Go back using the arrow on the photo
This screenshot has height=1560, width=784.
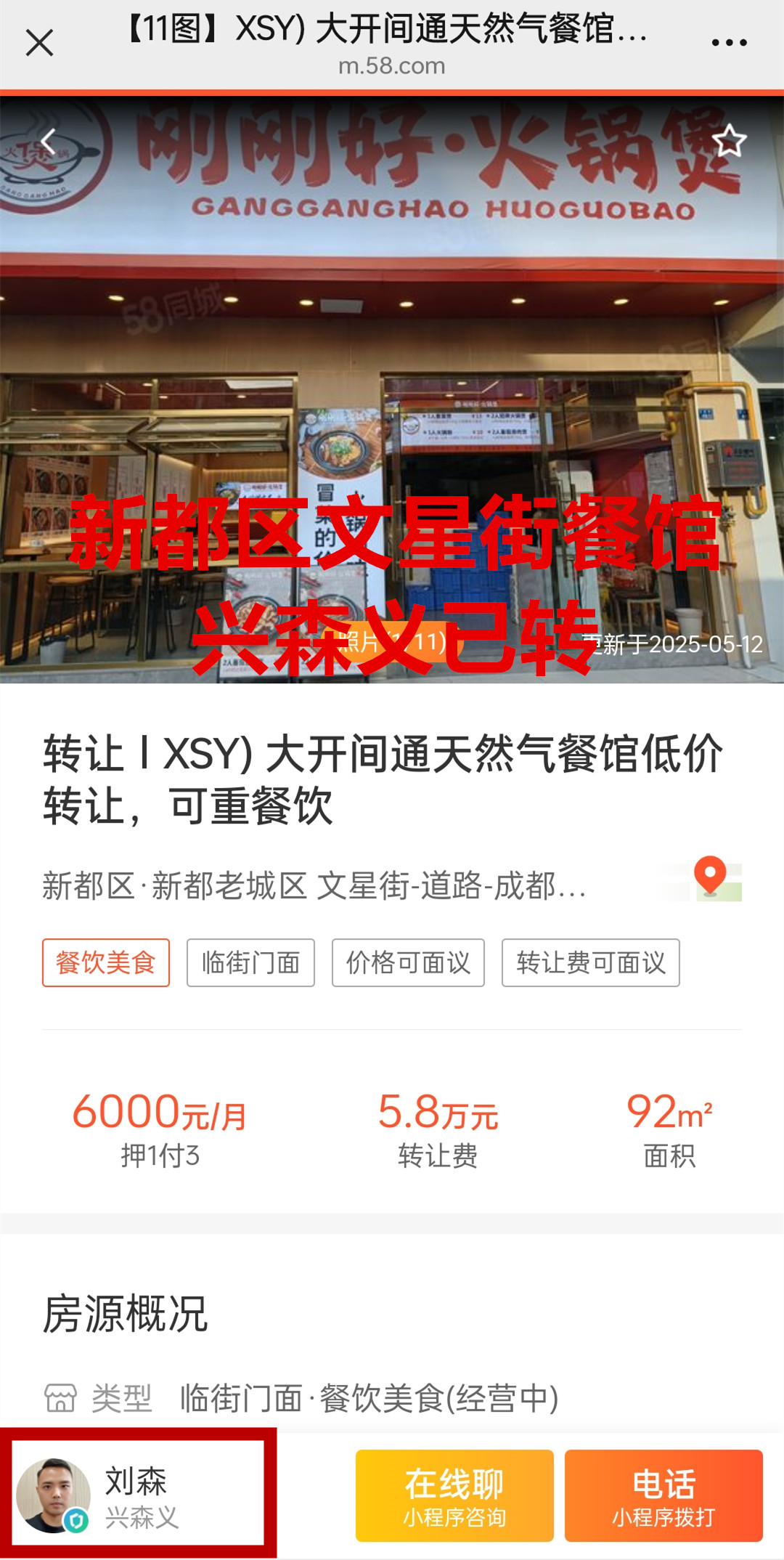pyautogui.click(x=49, y=142)
